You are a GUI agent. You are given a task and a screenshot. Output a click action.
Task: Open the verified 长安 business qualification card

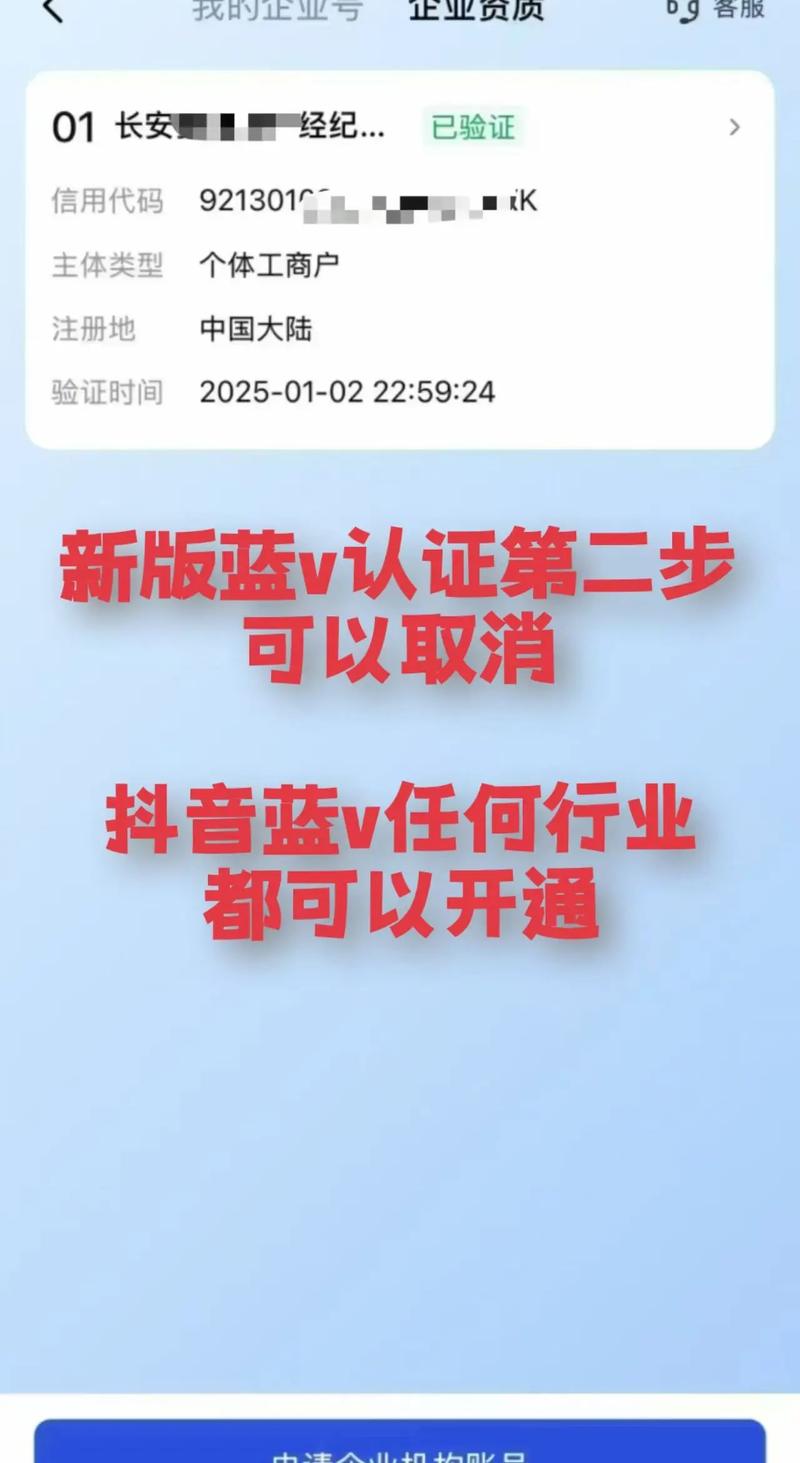[x=400, y=259]
